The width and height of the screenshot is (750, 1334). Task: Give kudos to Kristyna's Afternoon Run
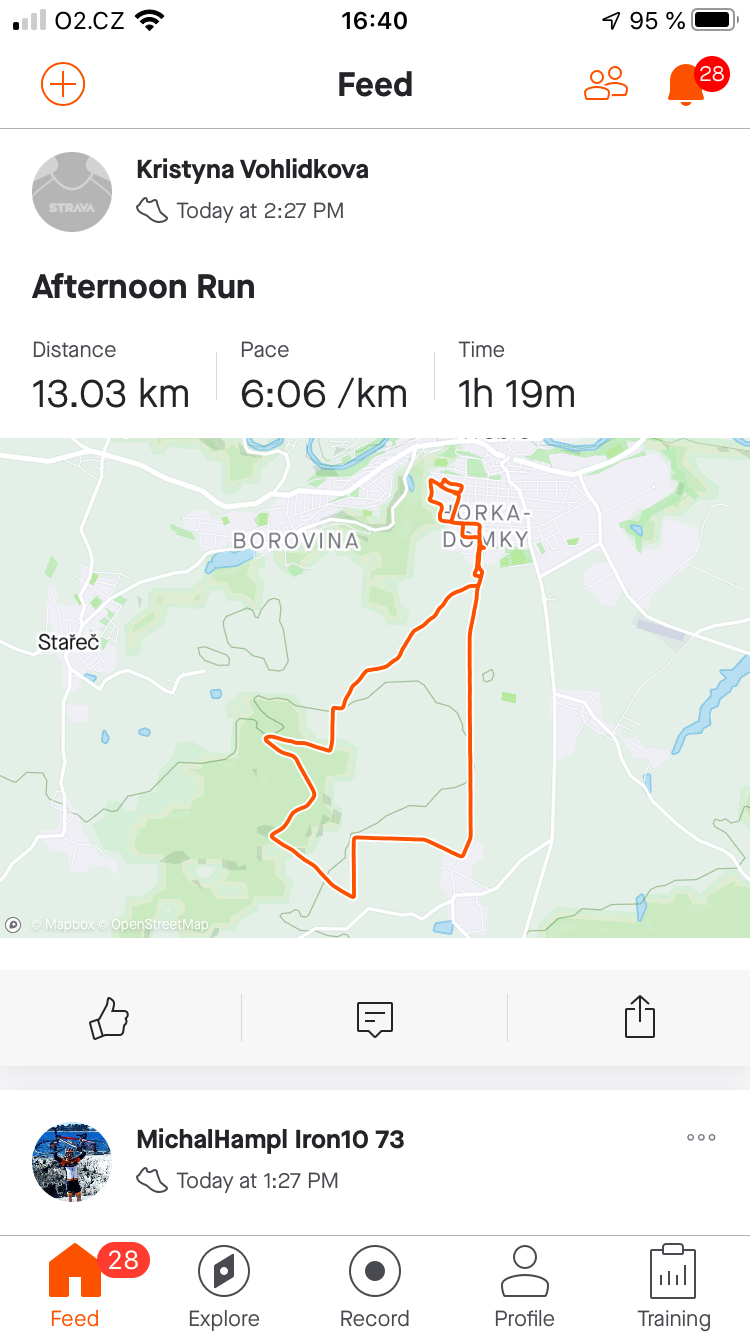(110, 1019)
